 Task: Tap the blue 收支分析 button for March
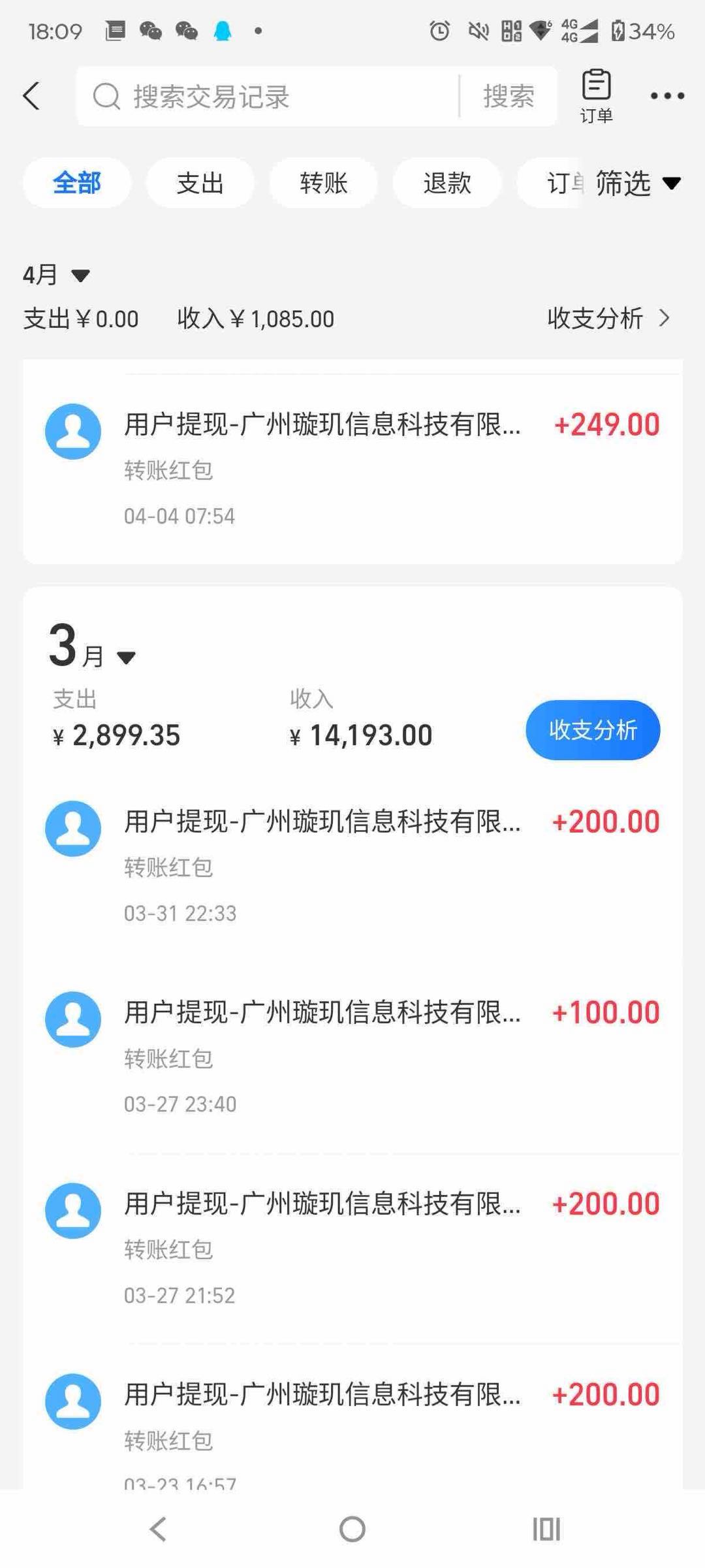pyautogui.click(x=591, y=730)
